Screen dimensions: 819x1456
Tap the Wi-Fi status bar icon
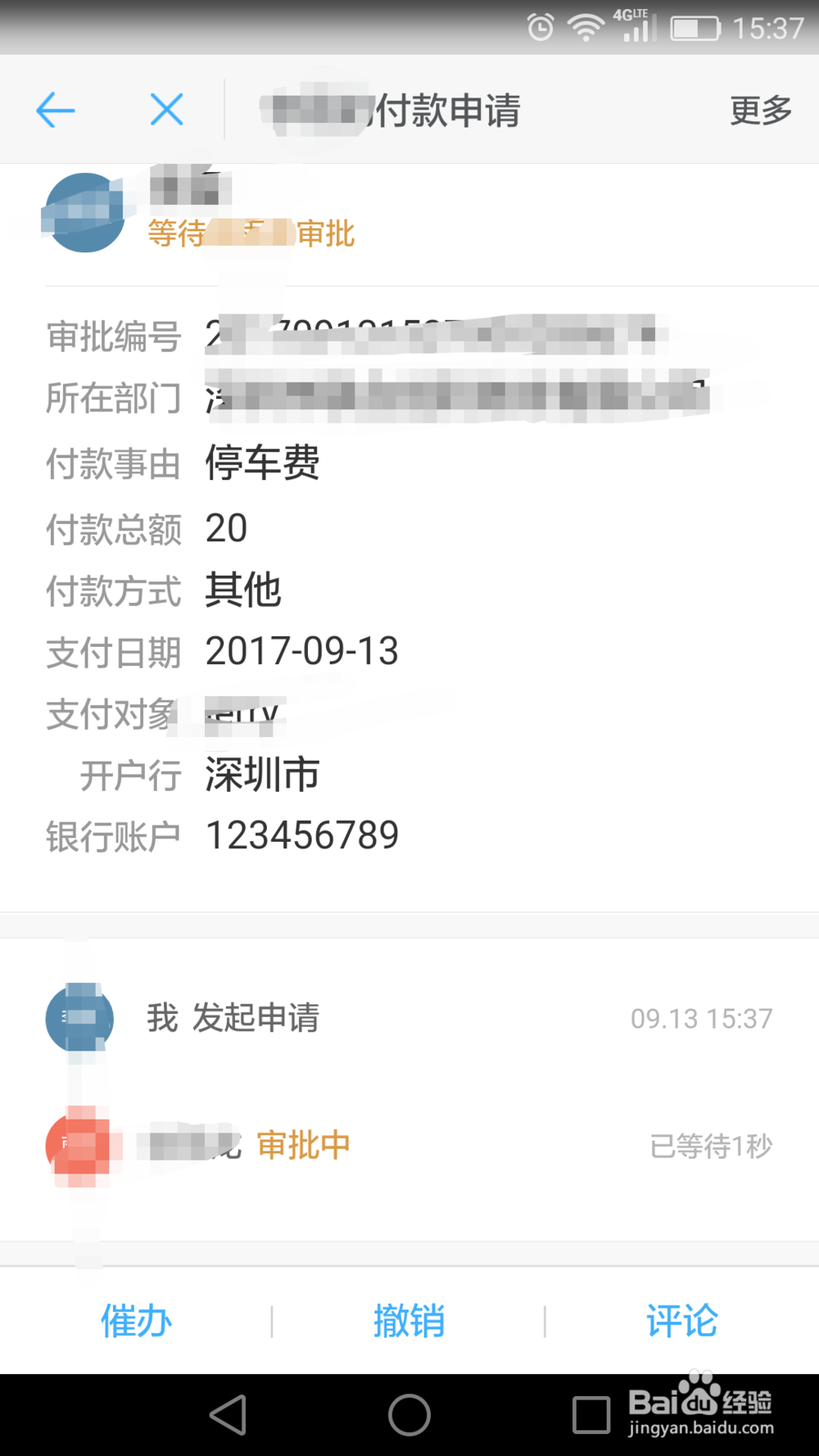click(x=585, y=27)
